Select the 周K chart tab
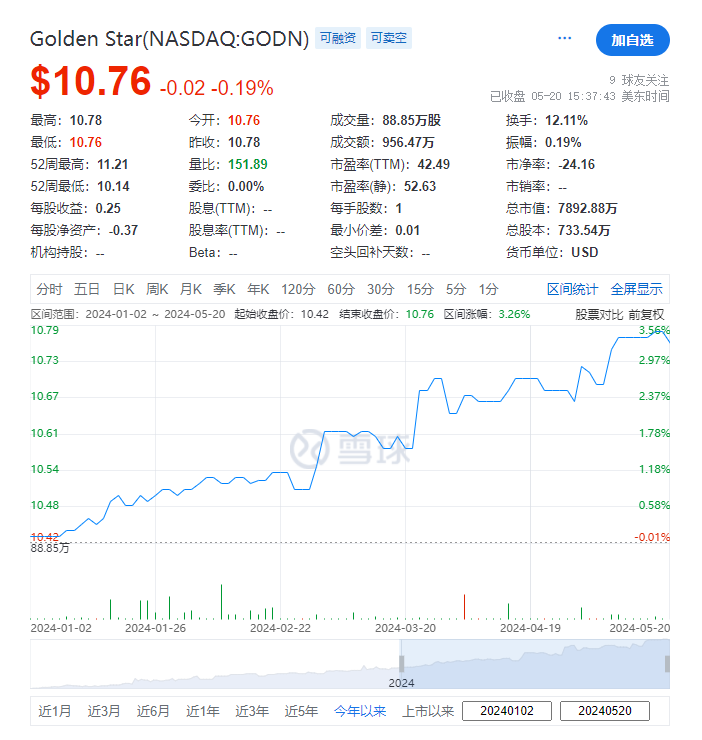The image size is (702, 740). tap(157, 289)
